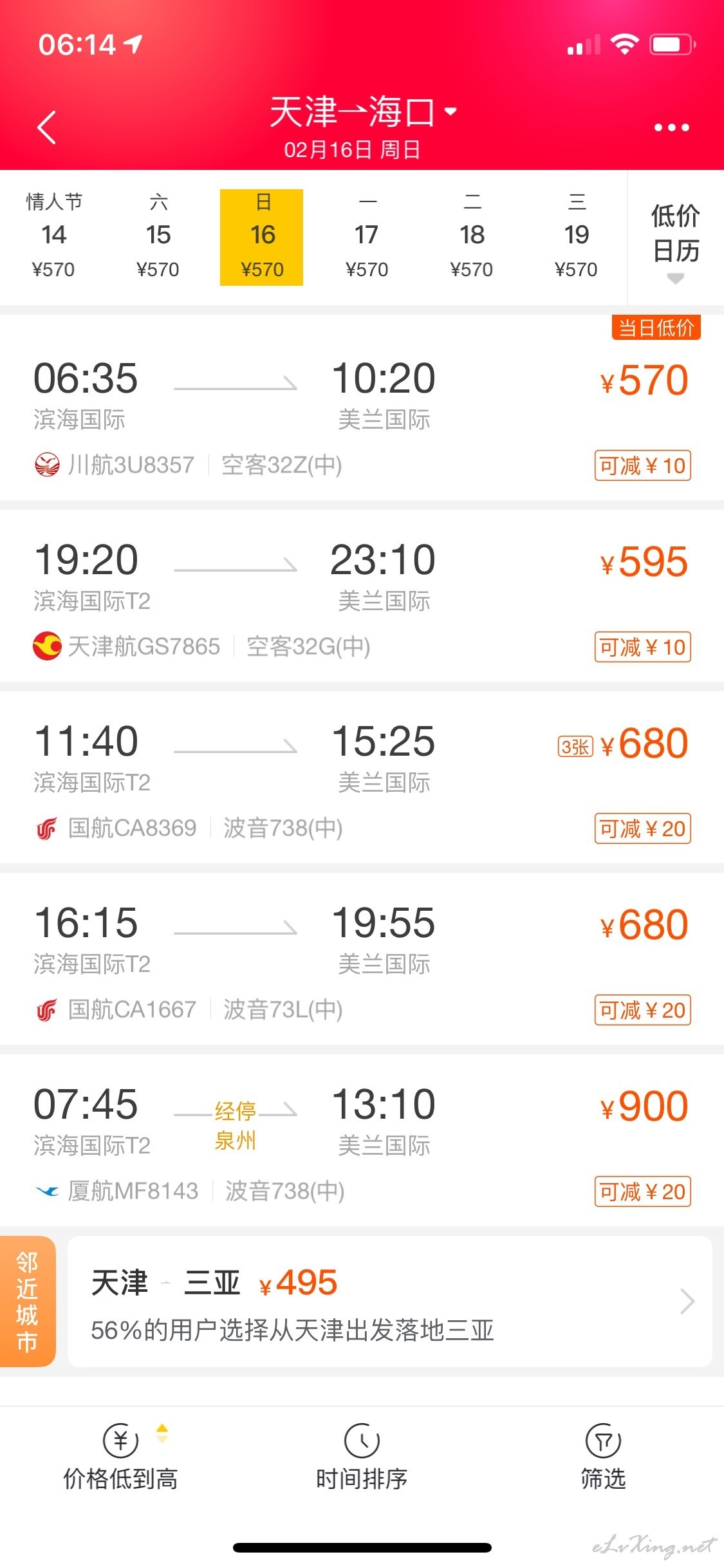Open the 国航CA1667 flight at 16:15
Viewport: 724px width, 1568px height.
362,958
